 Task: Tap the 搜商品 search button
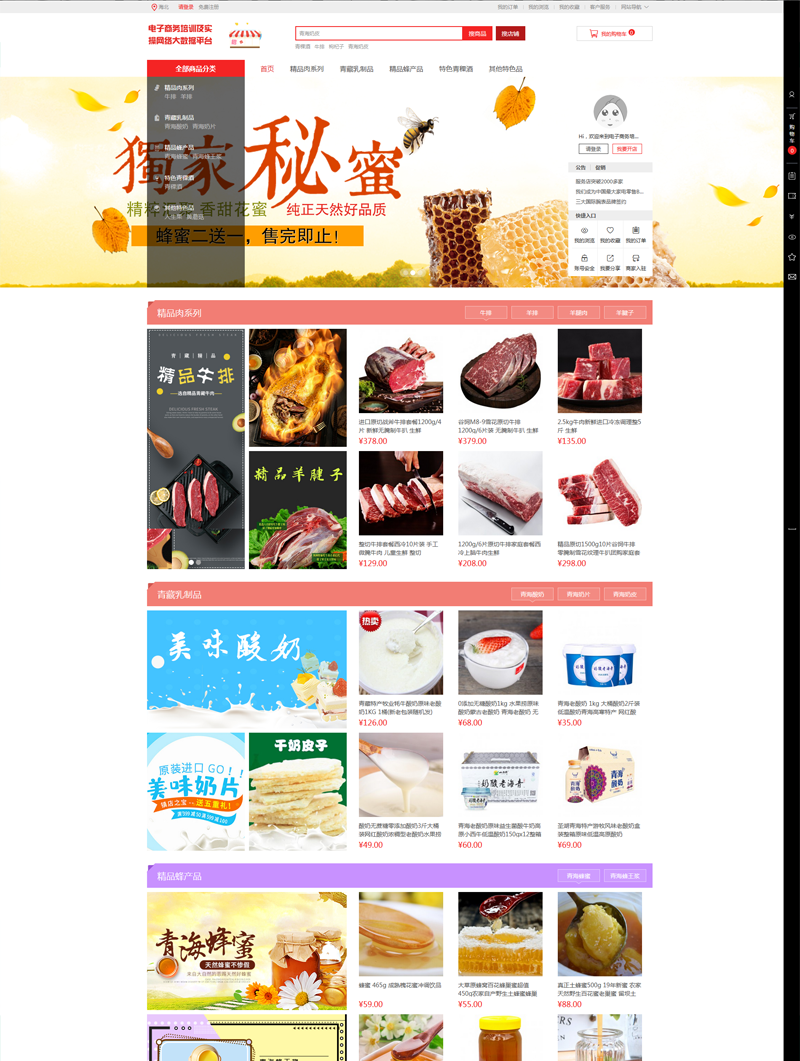[478, 33]
